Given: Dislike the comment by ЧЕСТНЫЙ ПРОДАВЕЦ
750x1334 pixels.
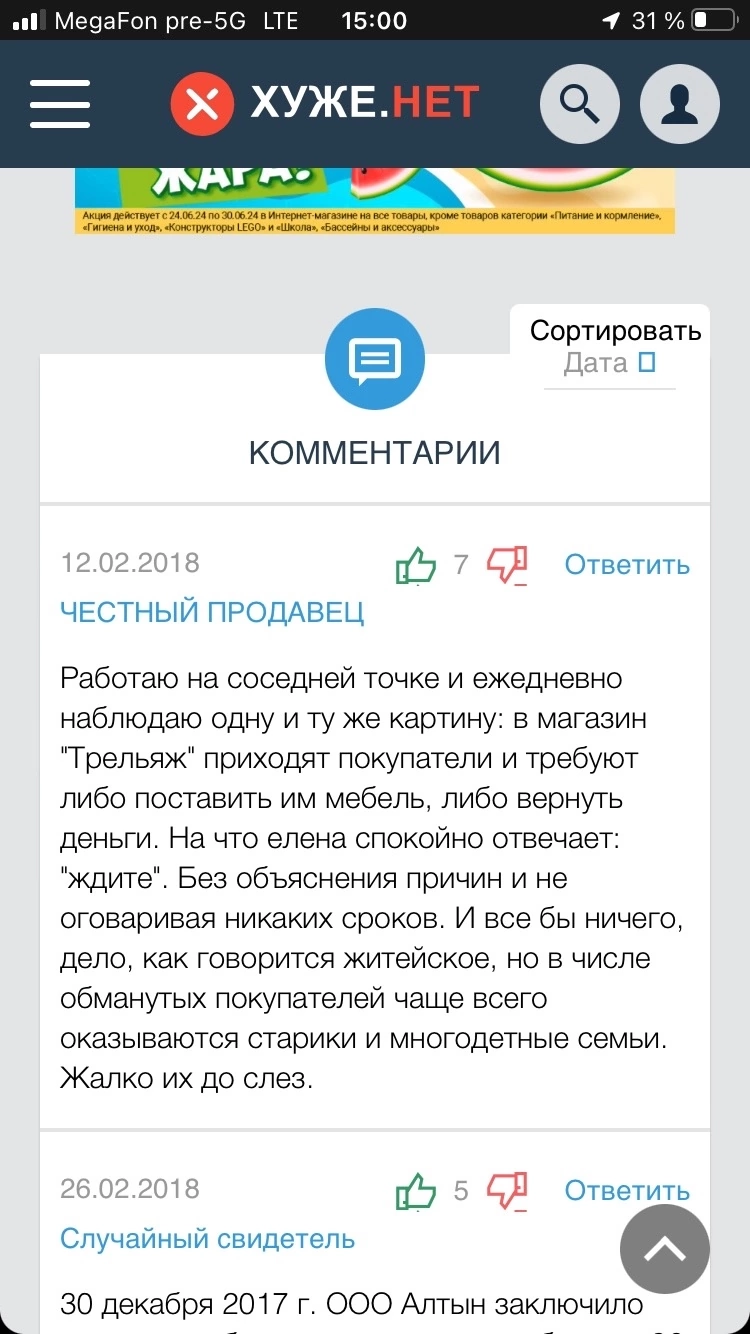Looking at the screenshot, I should pyautogui.click(x=507, y=566).
